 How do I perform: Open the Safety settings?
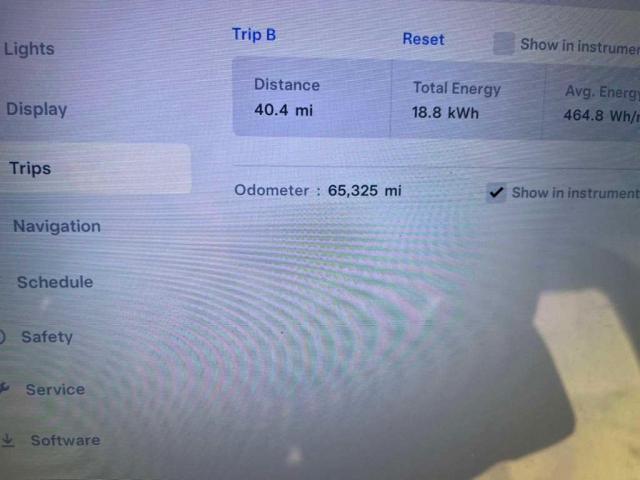(47, 337)
